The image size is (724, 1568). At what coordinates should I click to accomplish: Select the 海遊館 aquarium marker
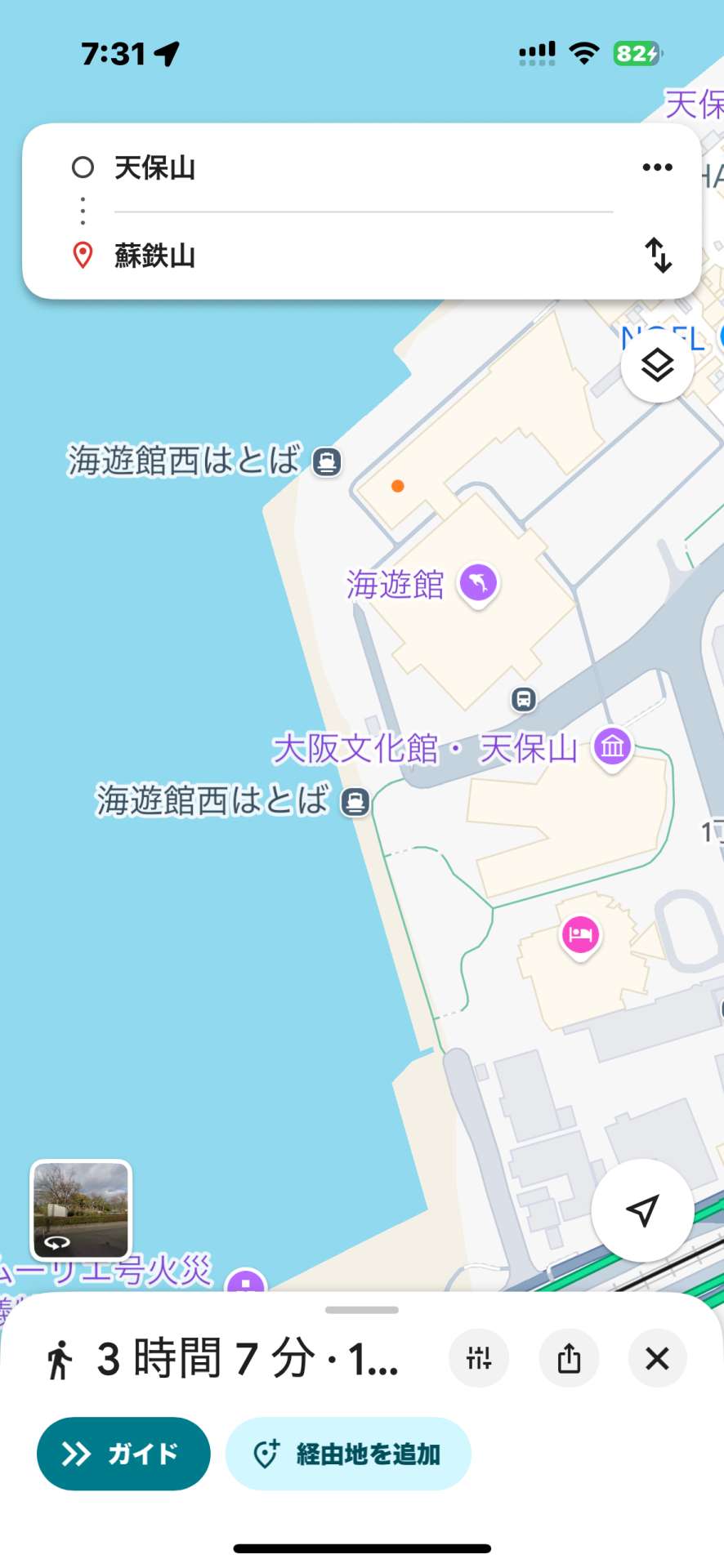479,583
